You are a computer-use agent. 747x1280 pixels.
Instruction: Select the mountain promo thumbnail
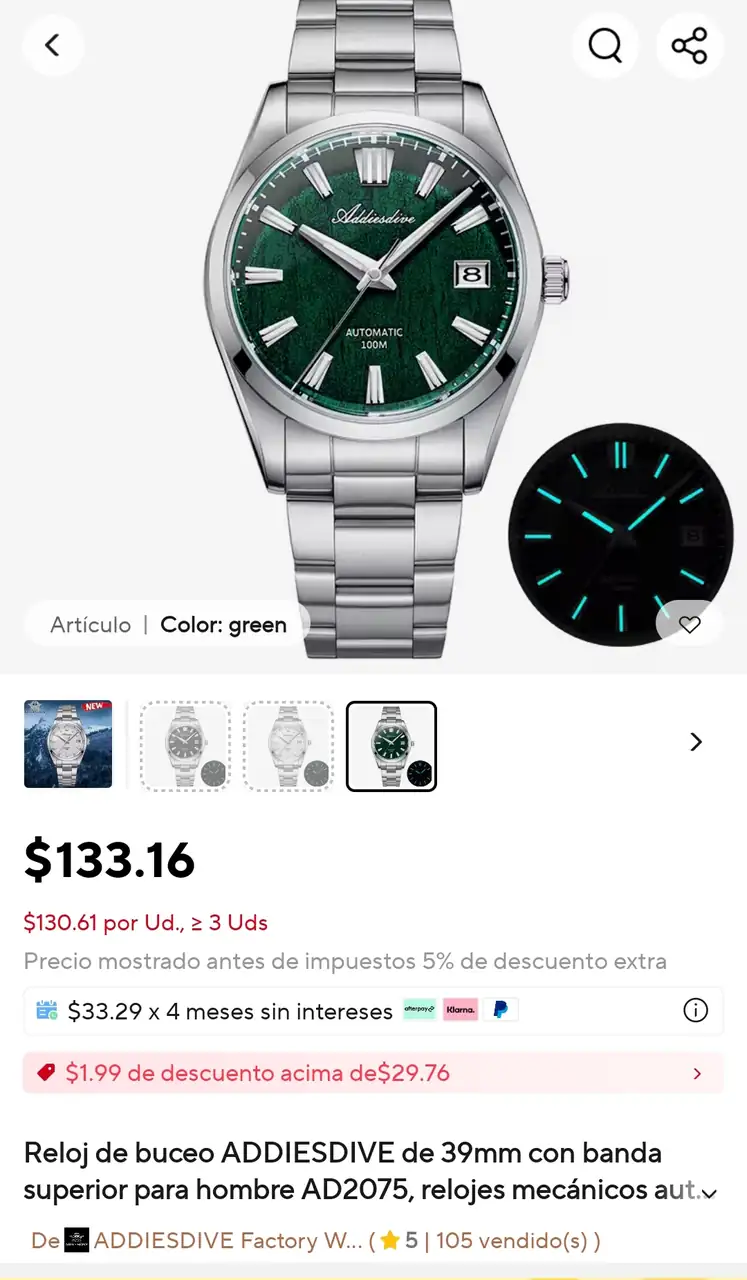coord(68,744)
